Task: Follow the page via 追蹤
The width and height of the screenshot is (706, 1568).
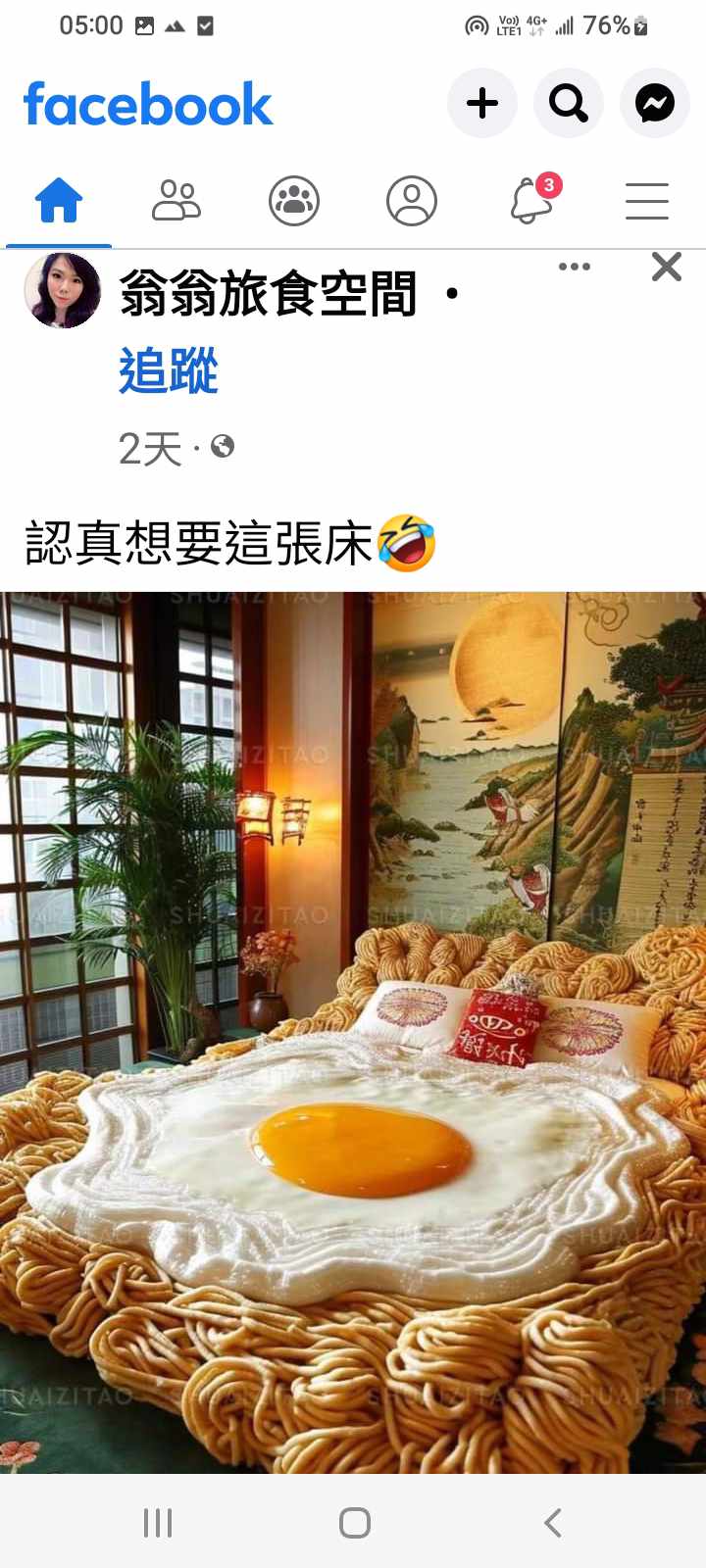Action: [x=169, y=370]
